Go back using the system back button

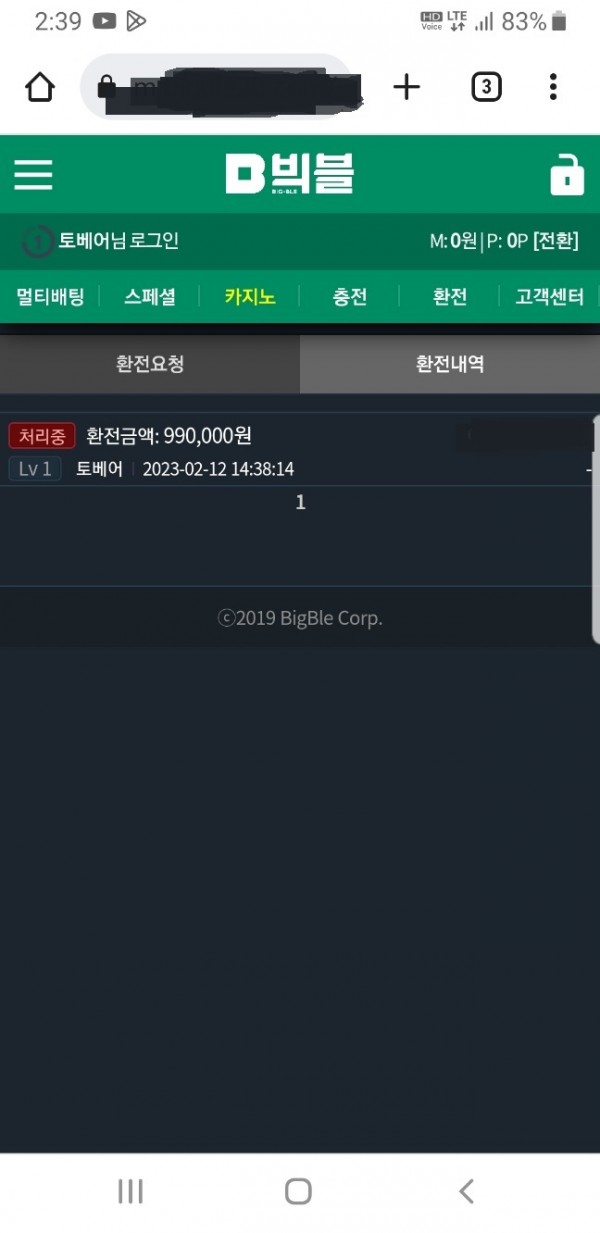point(466,1191)
